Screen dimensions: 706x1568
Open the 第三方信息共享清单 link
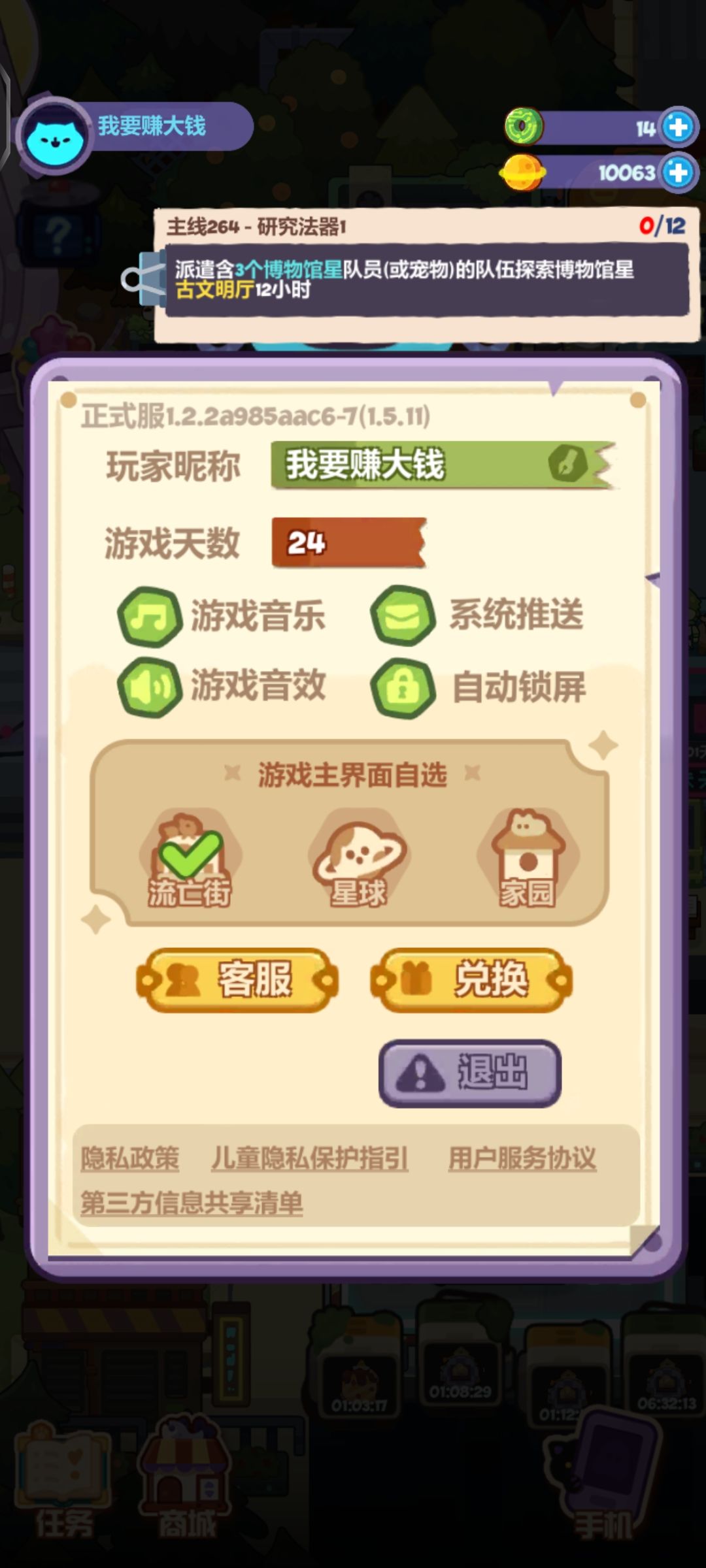[192, 1203]
